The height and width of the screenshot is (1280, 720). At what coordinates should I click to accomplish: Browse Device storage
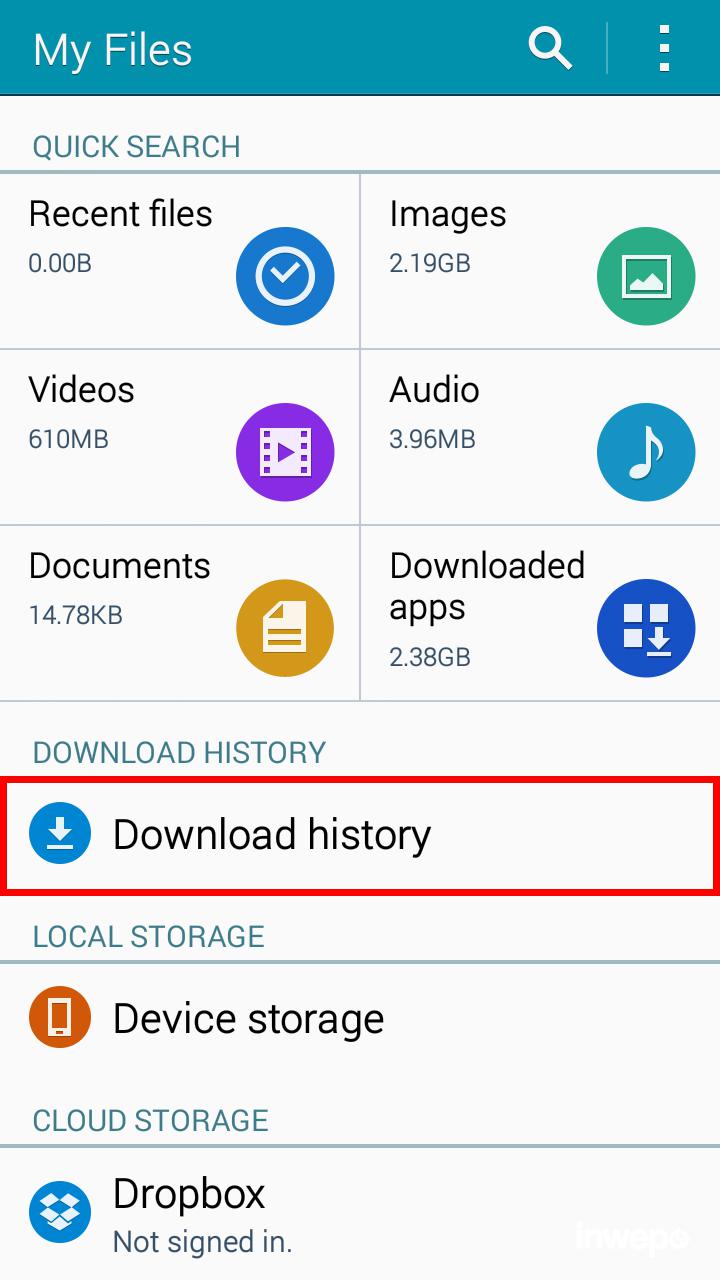pos(360,1018)
